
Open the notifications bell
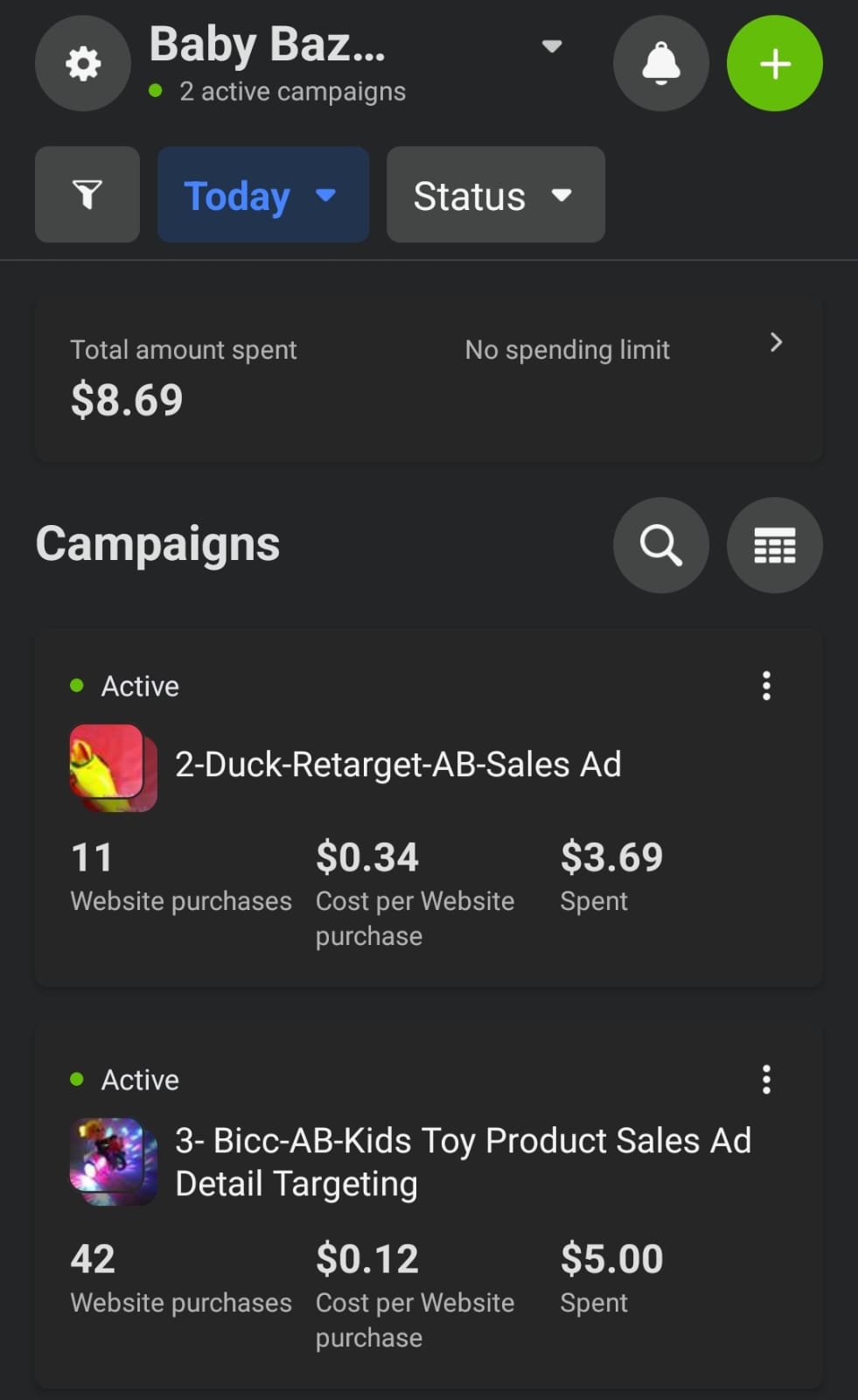coord(661,64)
